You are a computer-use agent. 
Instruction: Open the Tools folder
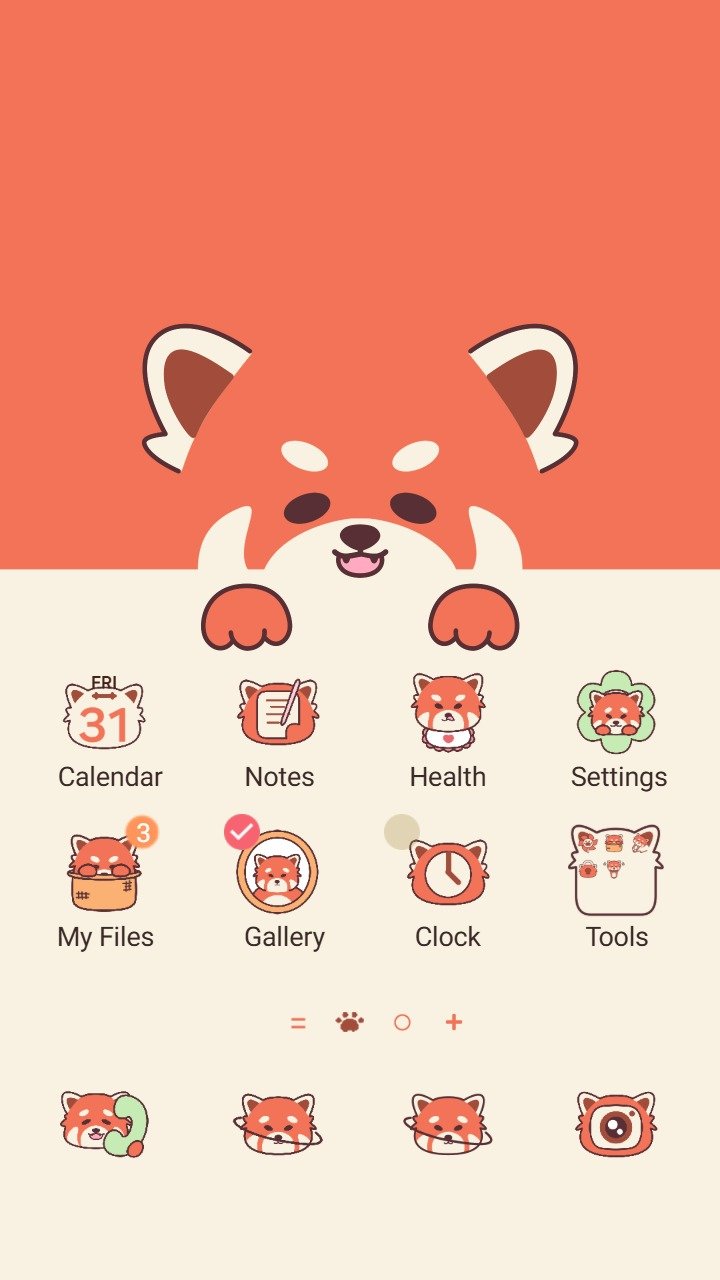(616, 871)
